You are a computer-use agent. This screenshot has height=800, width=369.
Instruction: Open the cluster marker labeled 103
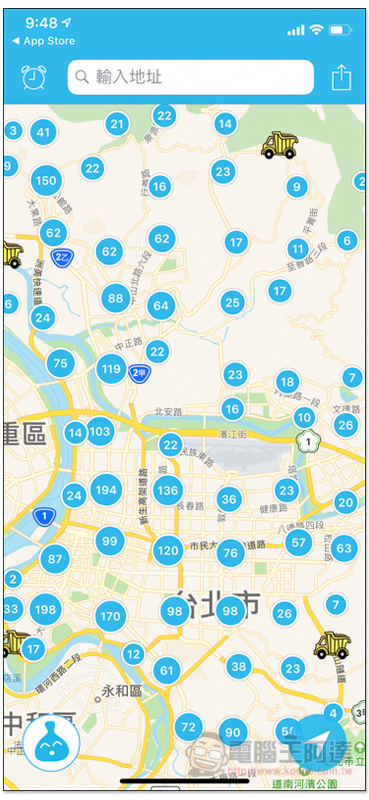click(x=100, y=432)
